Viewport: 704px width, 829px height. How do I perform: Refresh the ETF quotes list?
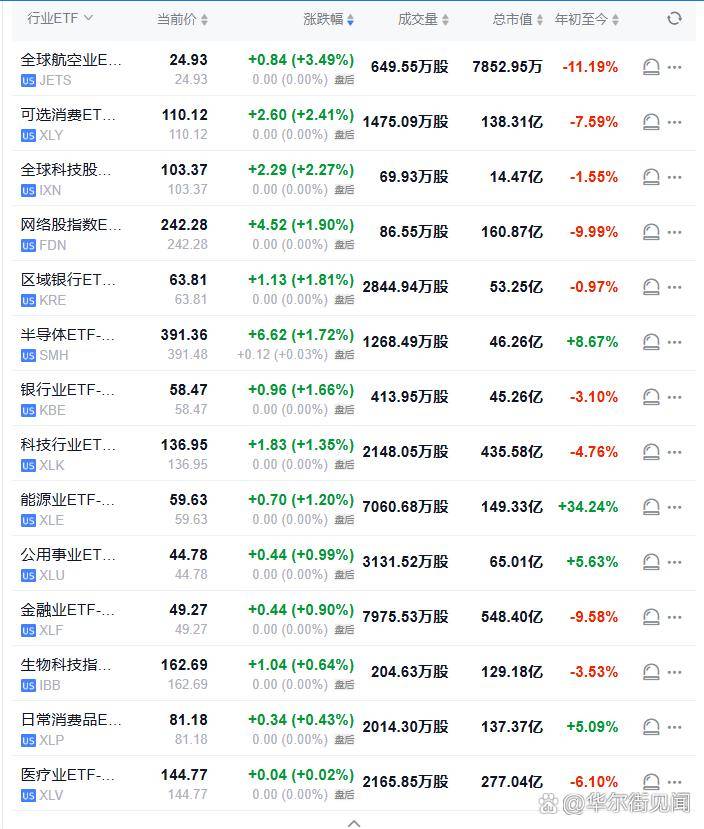pyautogui.click(x=675, y=18)
